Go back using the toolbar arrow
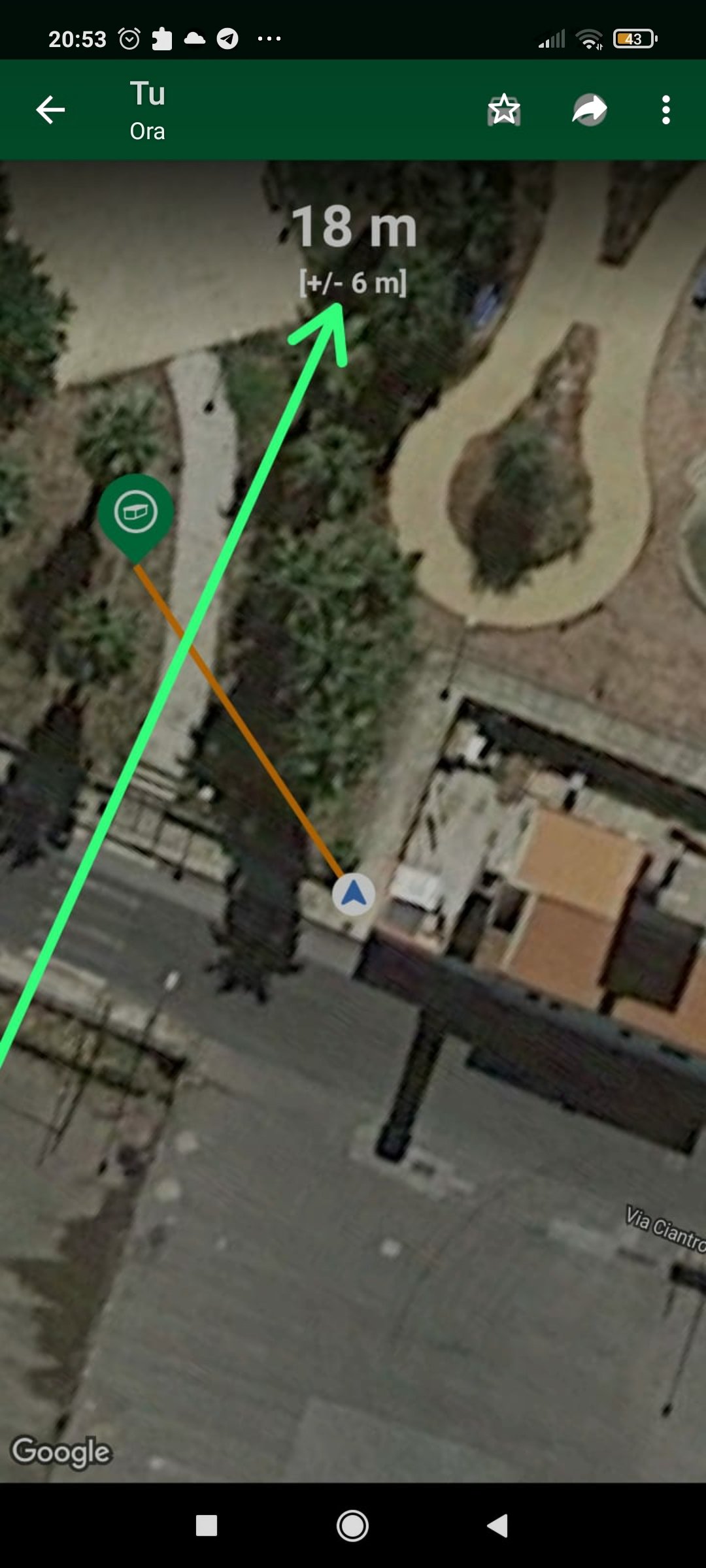 [x=50, y=110]
